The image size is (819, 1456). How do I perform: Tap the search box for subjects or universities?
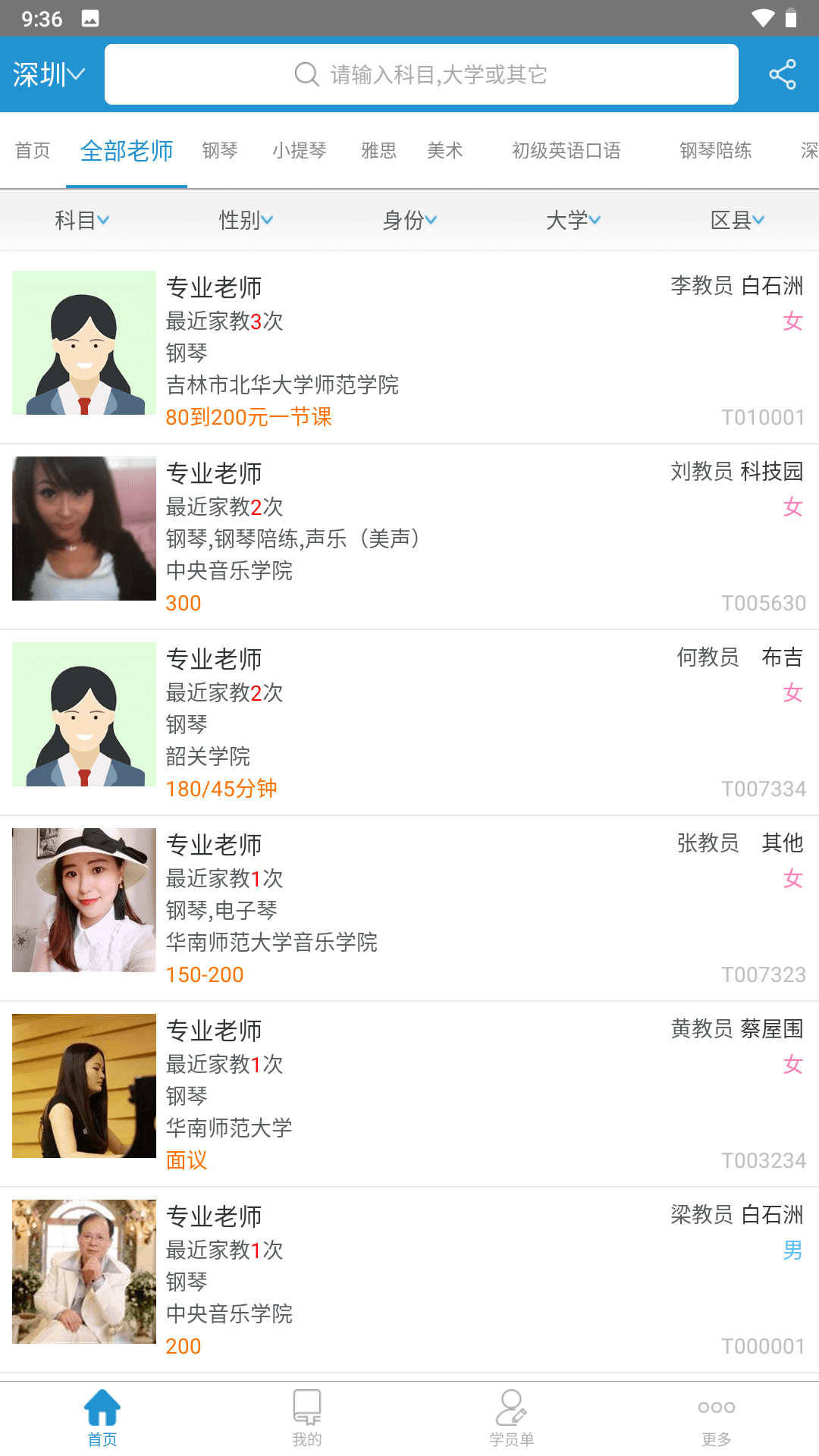pos(421,74)
